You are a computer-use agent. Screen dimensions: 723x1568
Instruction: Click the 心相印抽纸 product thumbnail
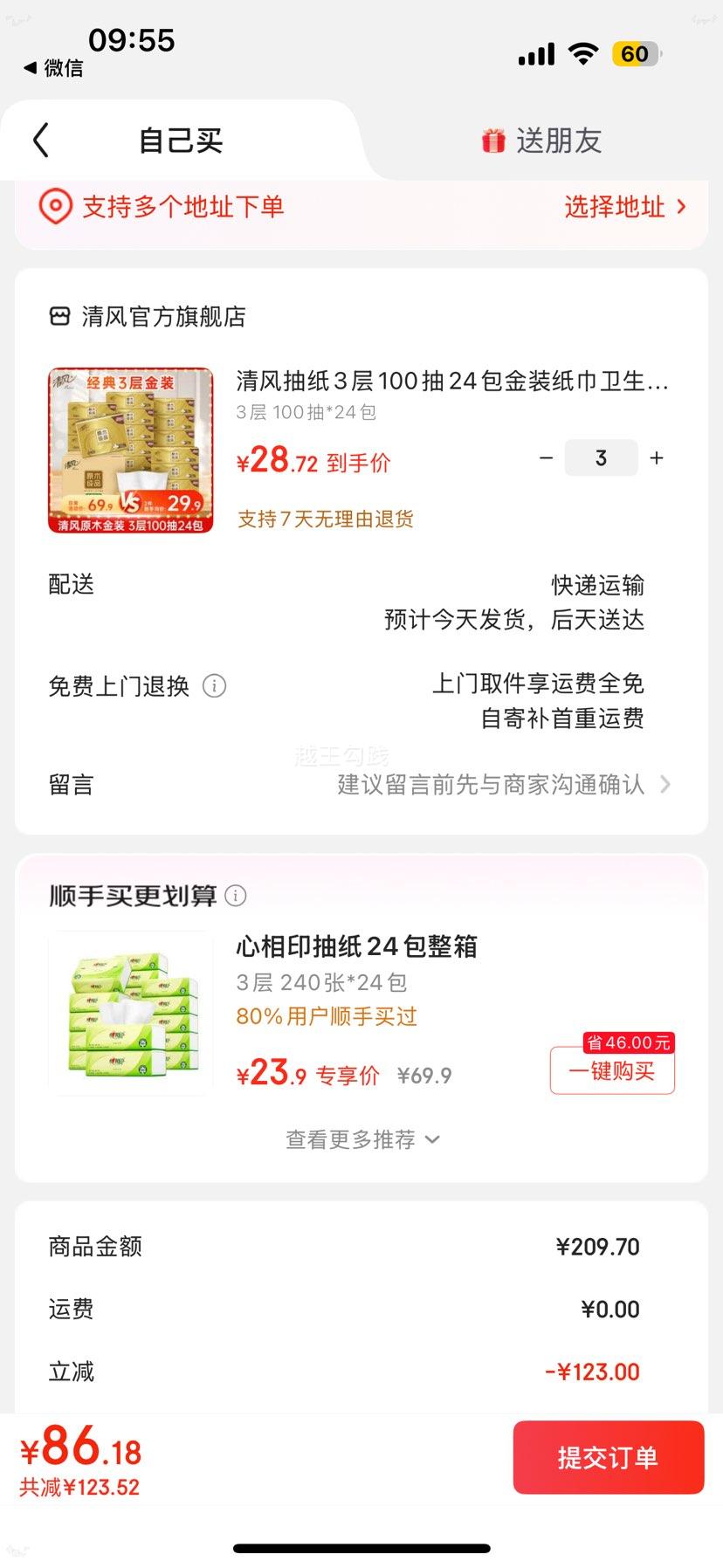[x=129, y=1011]
